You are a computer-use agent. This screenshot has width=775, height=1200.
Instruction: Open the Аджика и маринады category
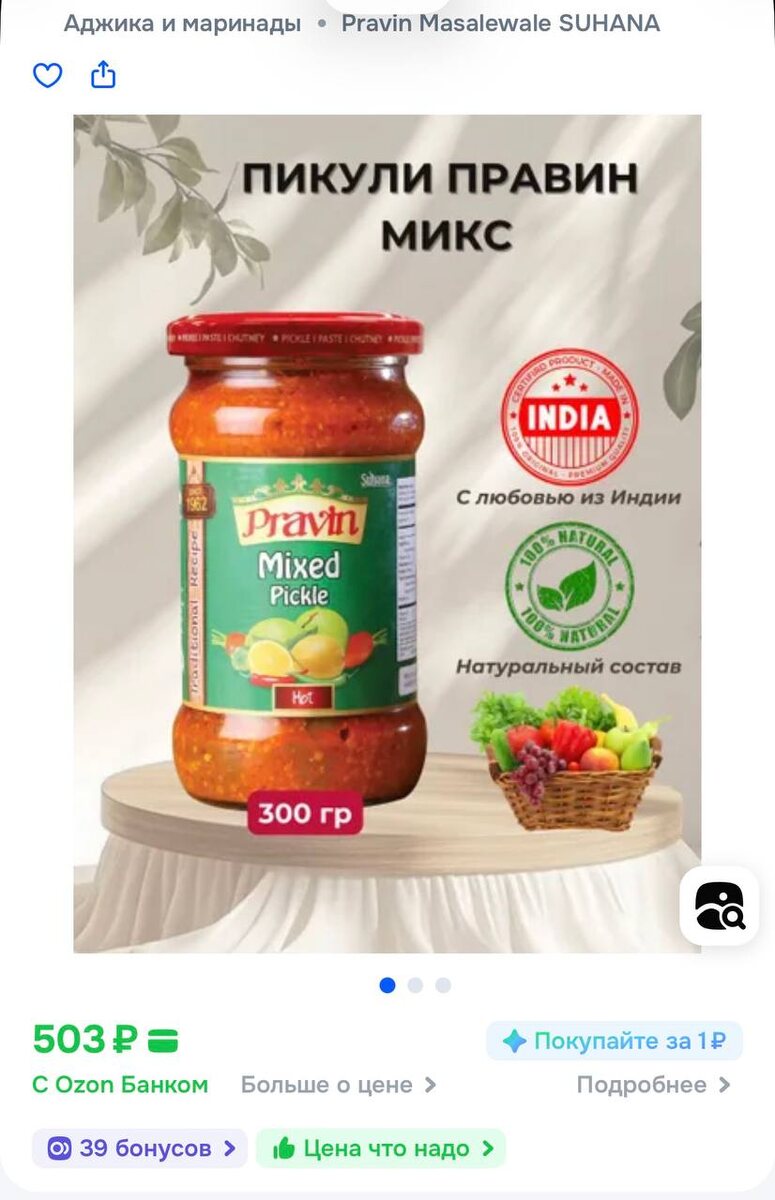[182, 23]
